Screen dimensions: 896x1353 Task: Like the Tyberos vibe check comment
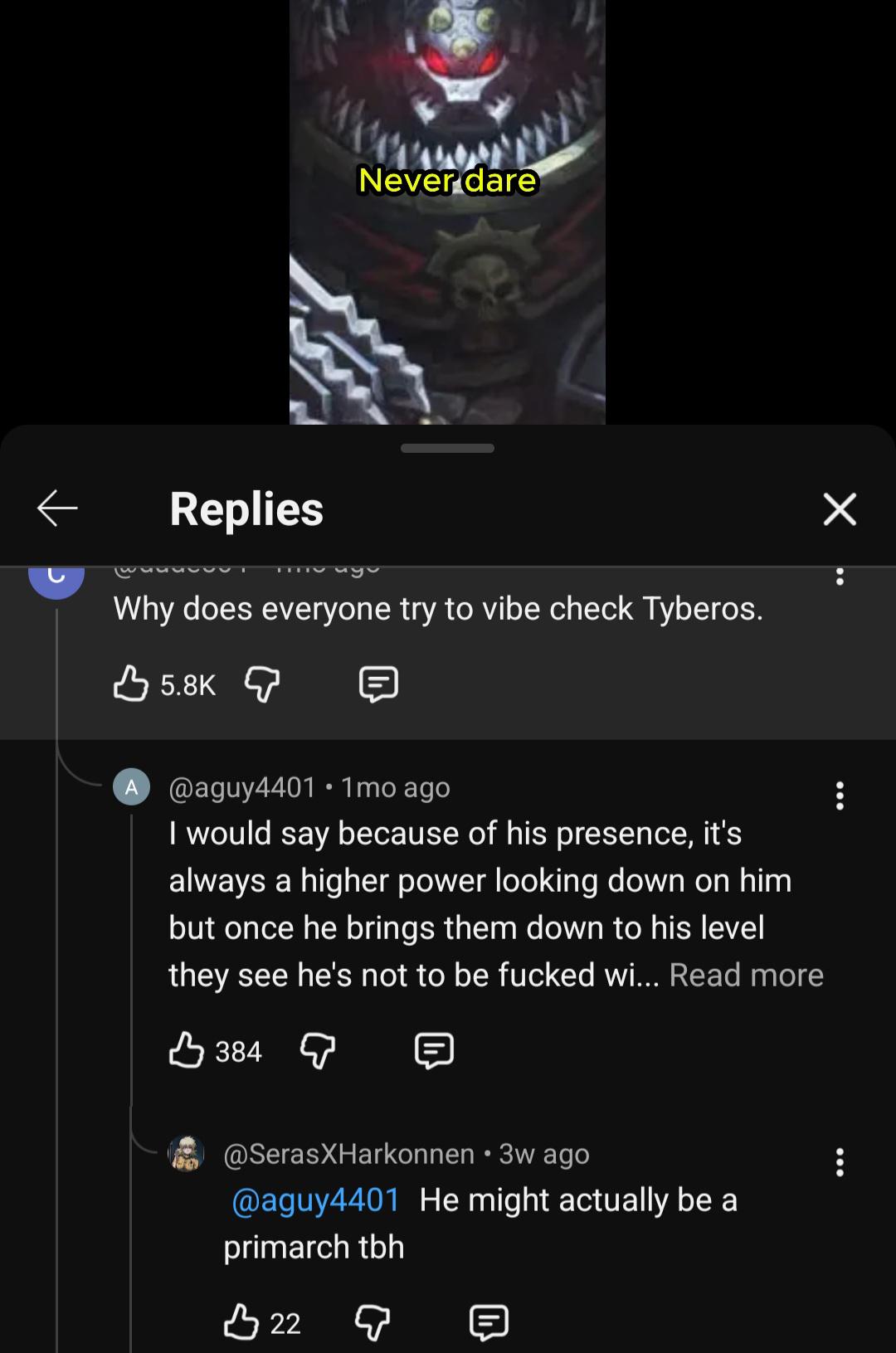(131, 684)
